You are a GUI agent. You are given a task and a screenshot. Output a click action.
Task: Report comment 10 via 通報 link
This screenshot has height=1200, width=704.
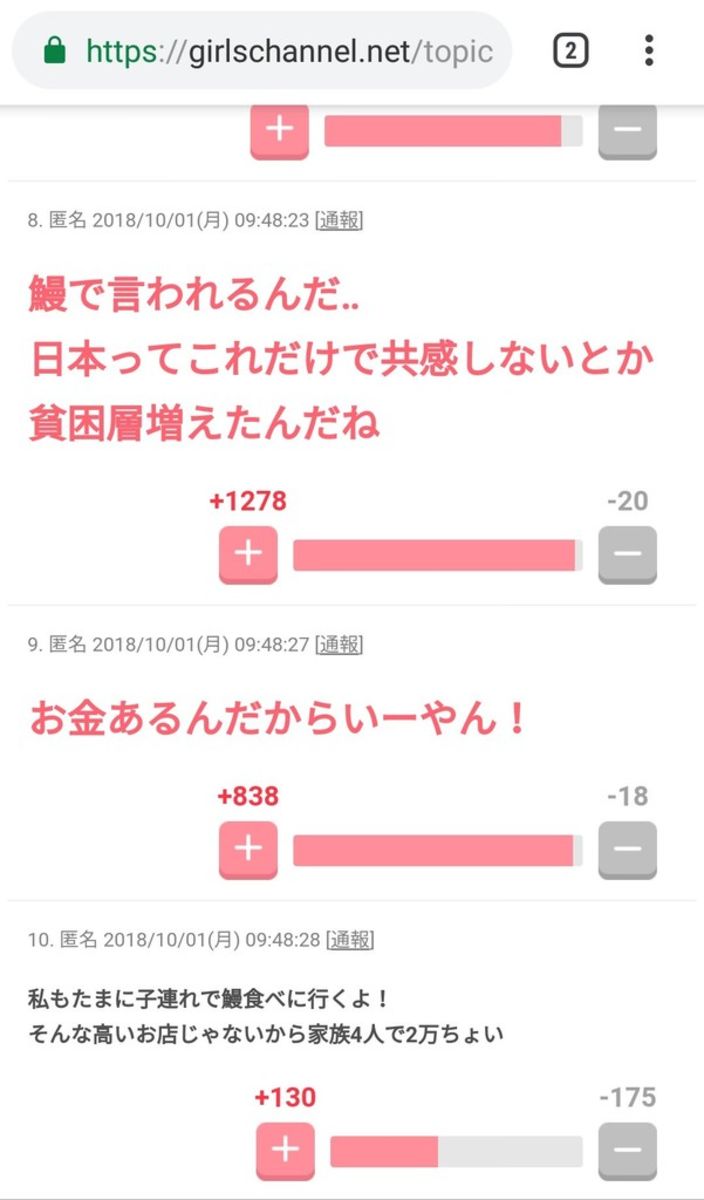[350, 940]
